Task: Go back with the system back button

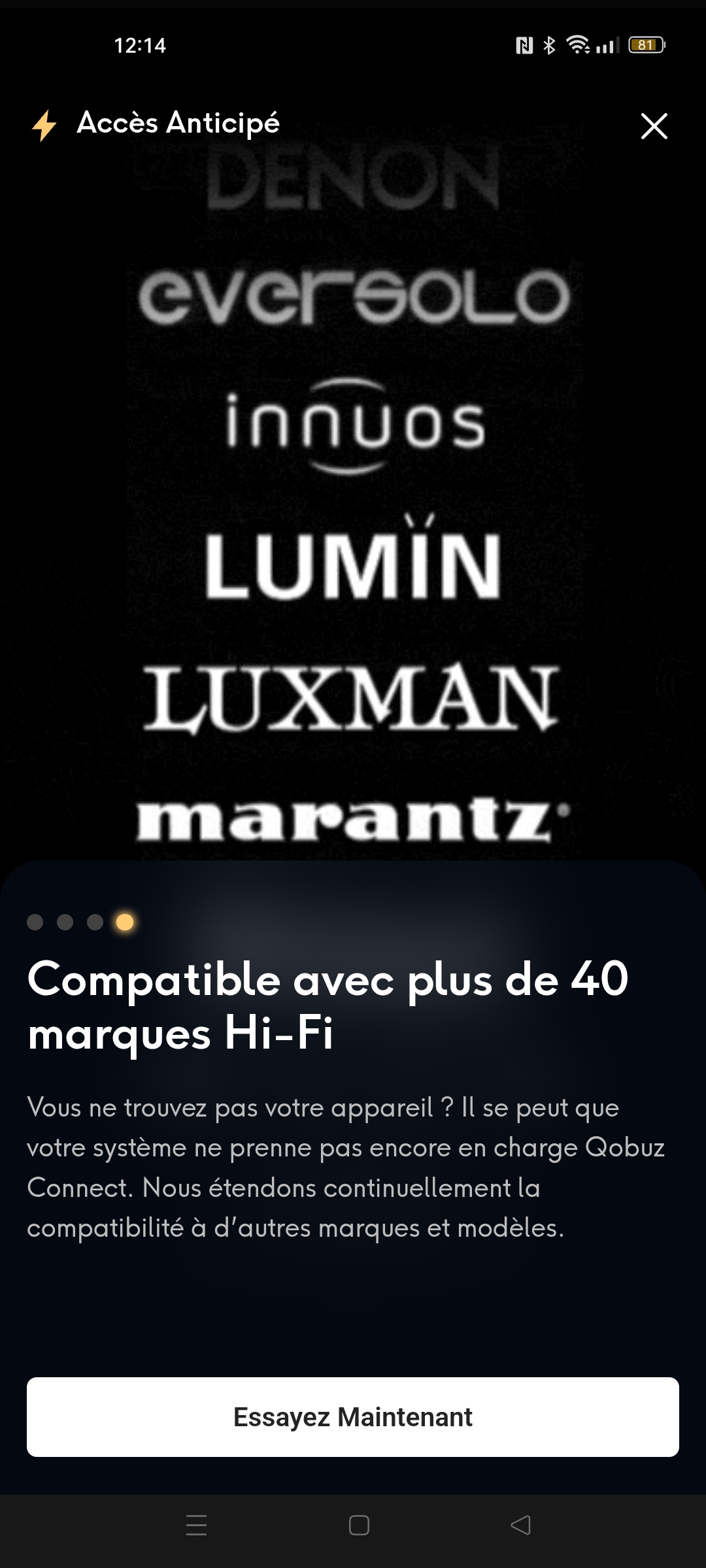Action: click(x=520, y=1525)
